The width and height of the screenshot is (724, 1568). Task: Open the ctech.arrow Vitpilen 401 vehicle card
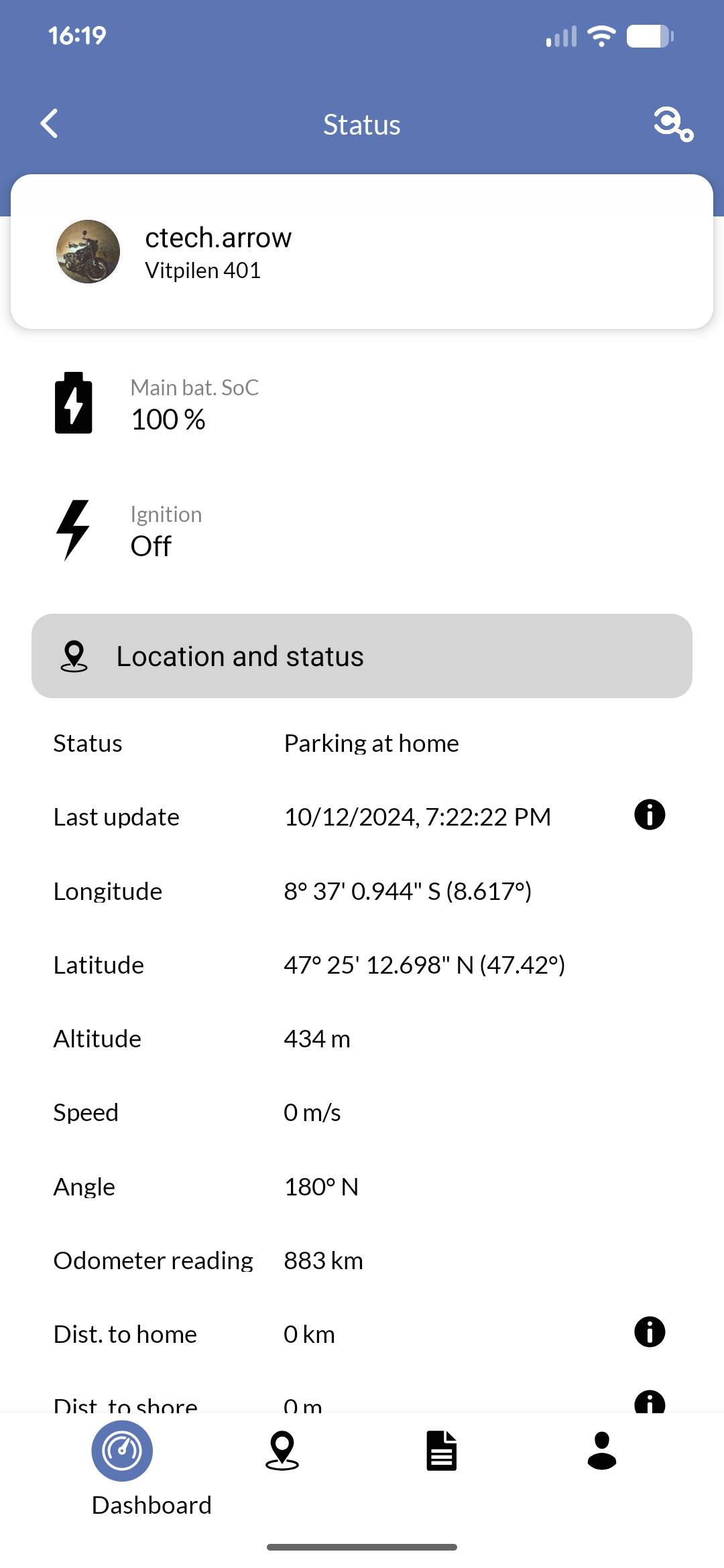coord(362,252)
